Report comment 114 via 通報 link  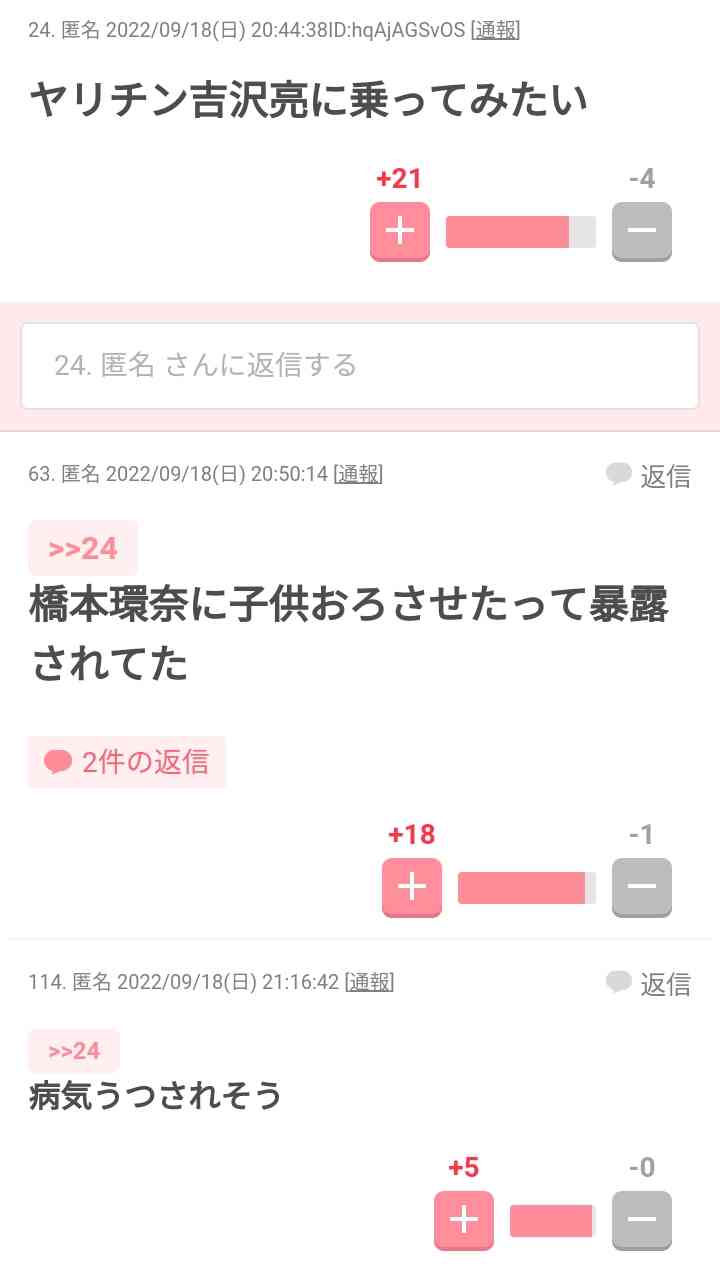[x=369, y=982]
